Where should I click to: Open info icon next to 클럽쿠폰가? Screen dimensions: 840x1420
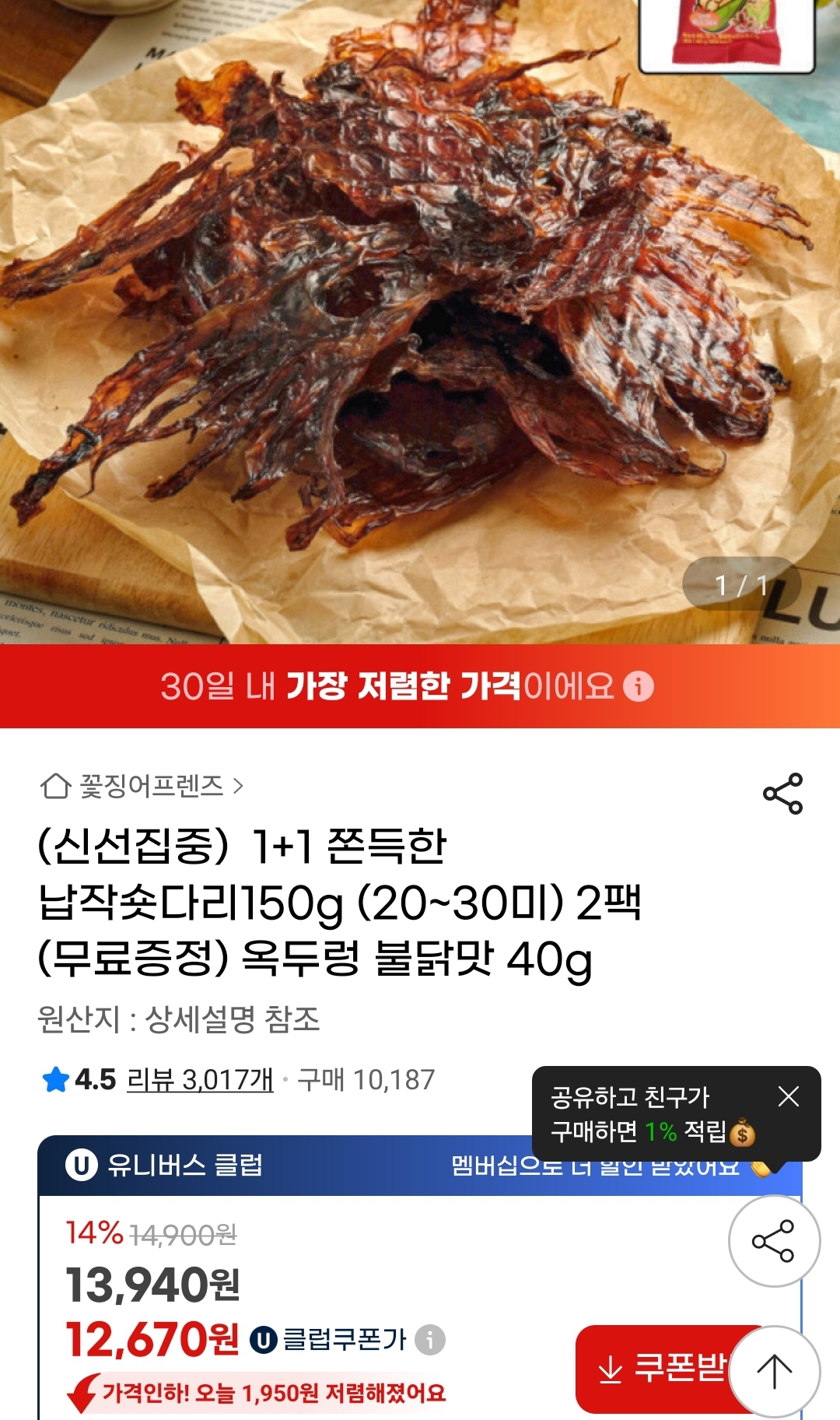click(x=430, y=1339)
